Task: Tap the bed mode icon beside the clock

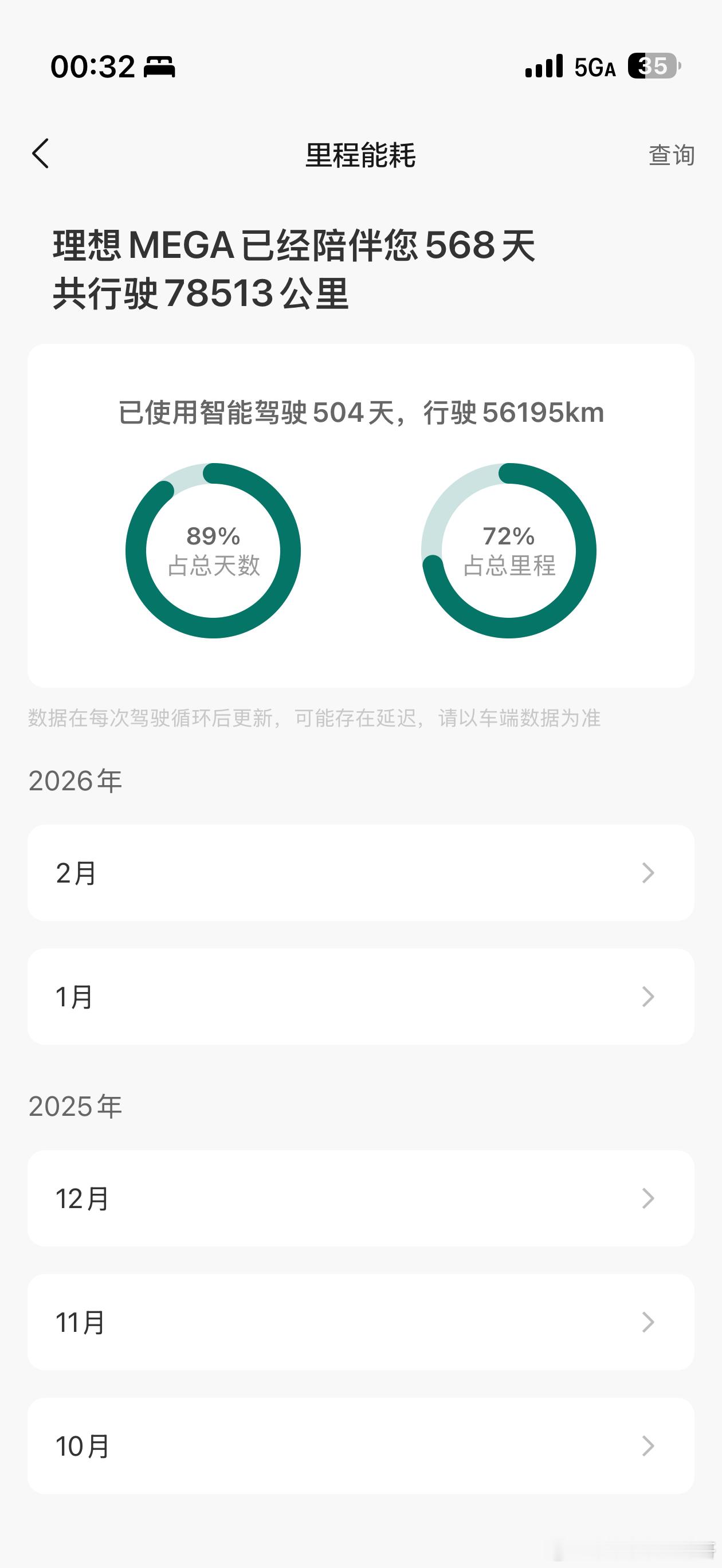Action: point(159,68)
